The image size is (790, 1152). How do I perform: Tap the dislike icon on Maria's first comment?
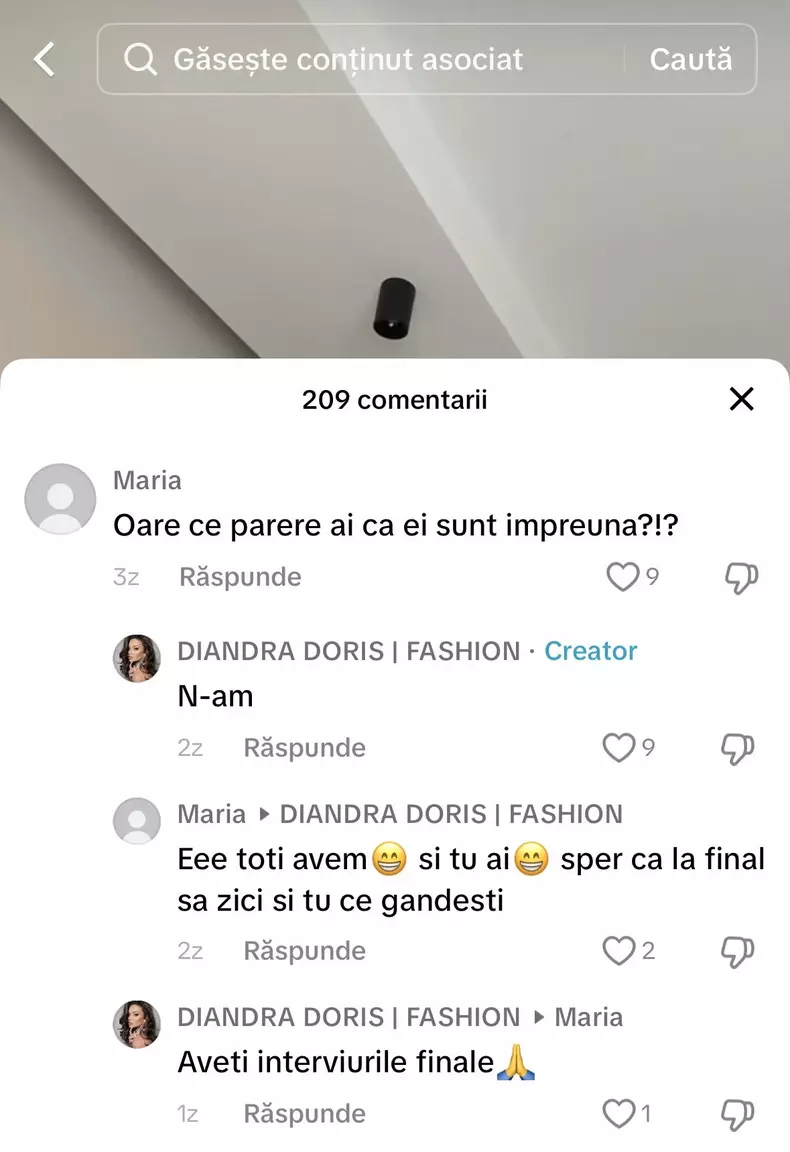(740, 577)
